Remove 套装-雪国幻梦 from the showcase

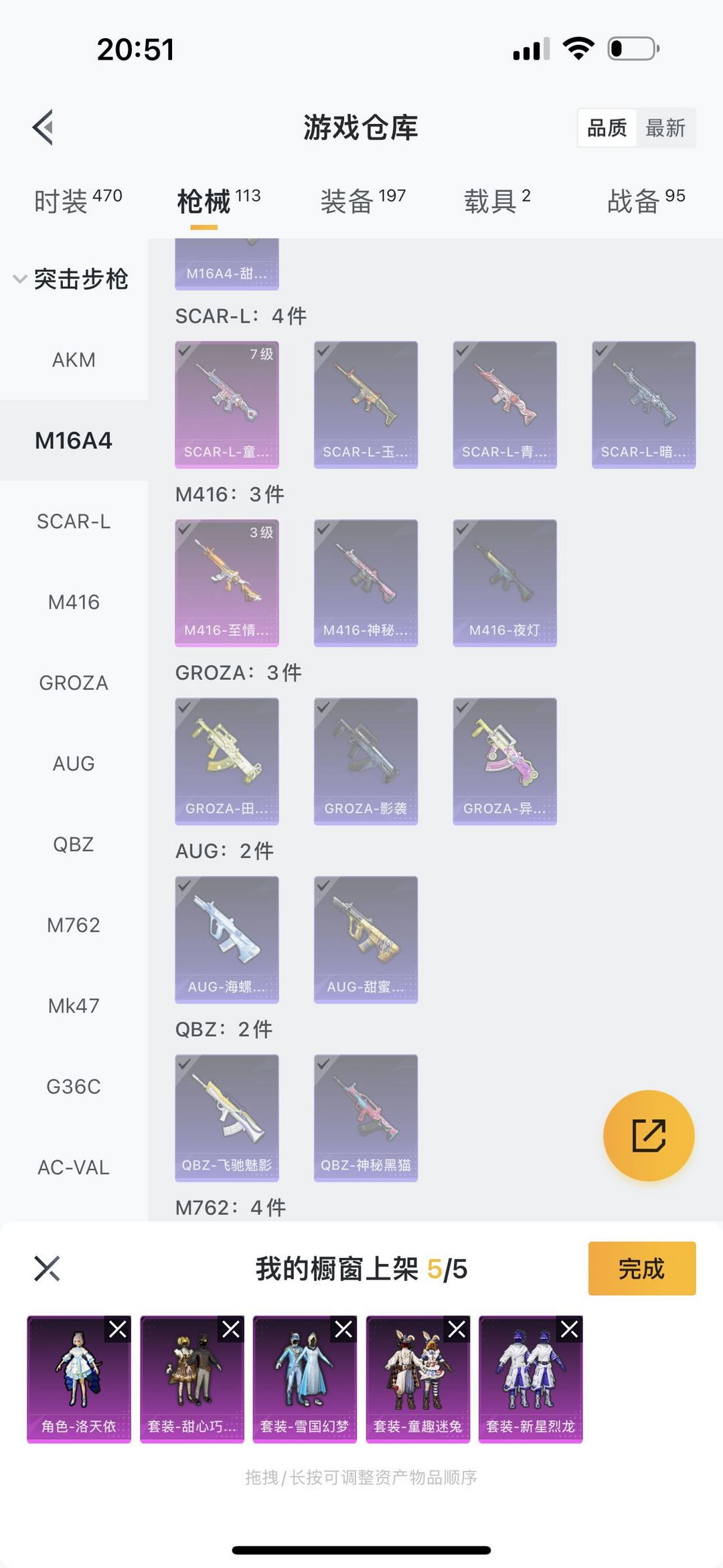(344, 1330)
